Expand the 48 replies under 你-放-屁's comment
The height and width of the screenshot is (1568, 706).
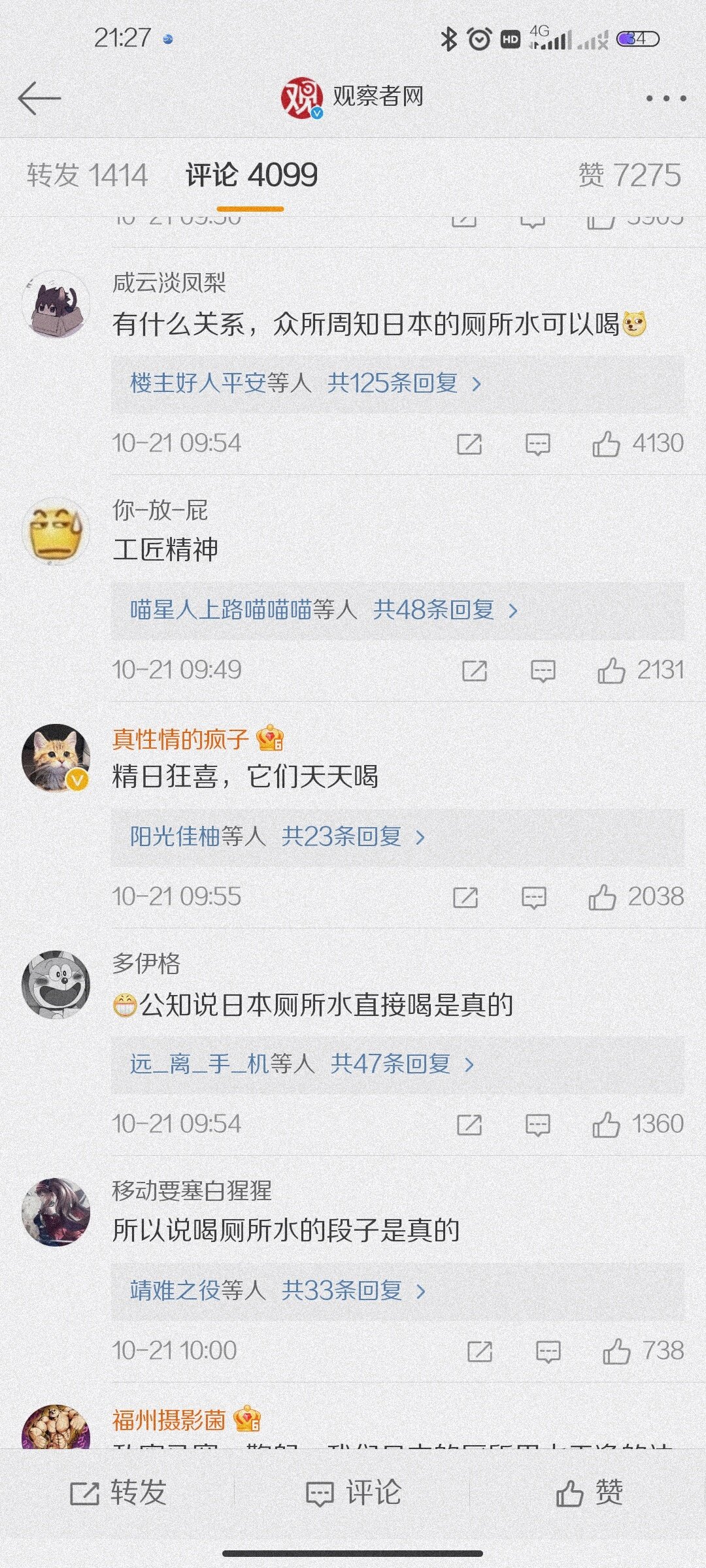tap(433, 610)
